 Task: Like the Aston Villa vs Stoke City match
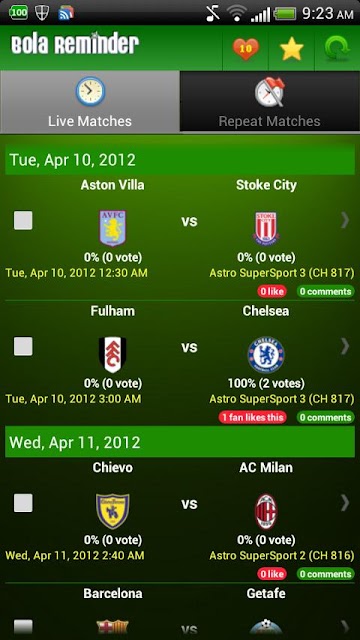pos(272,291)
